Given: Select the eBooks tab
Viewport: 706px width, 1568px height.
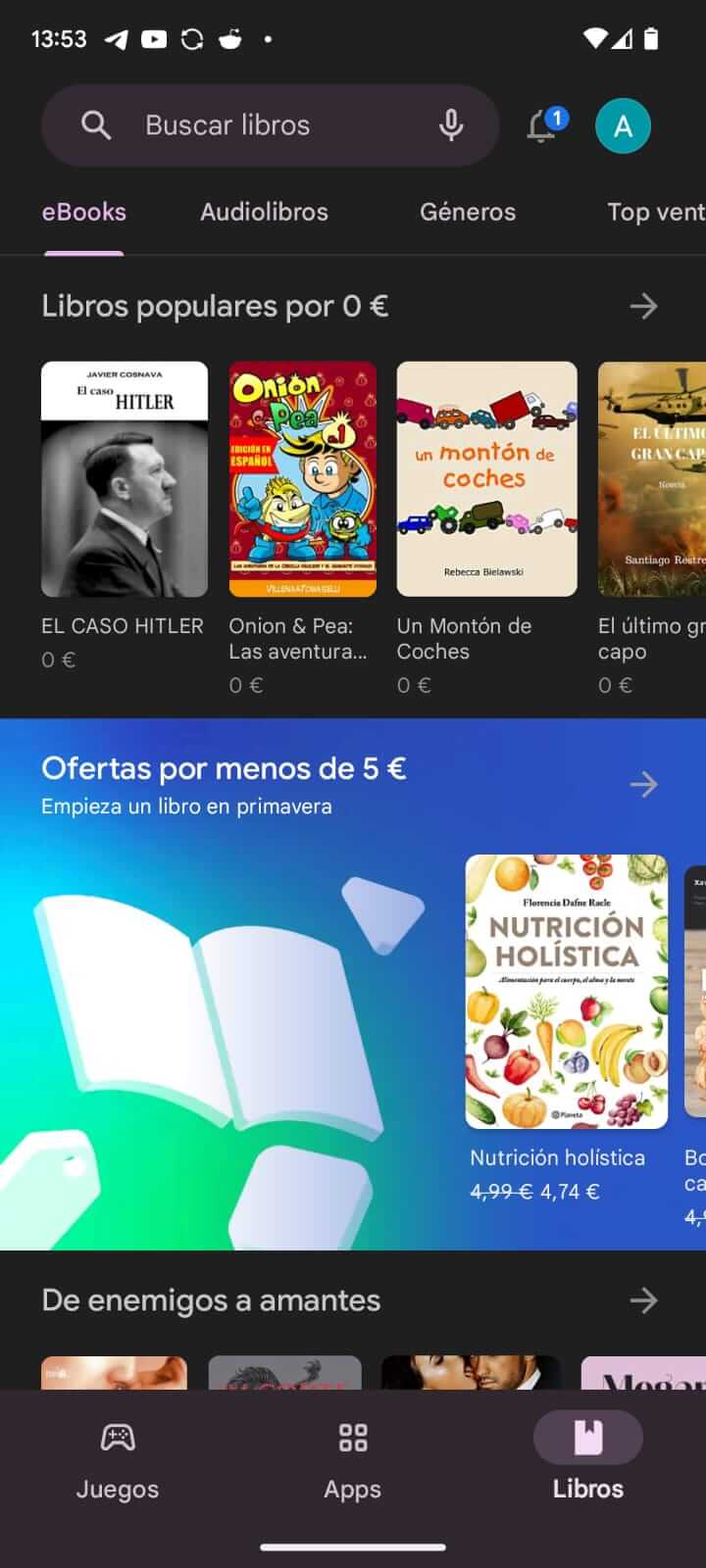Looking at the screenshot, I should pyautogui.click(x=84, y=212).
